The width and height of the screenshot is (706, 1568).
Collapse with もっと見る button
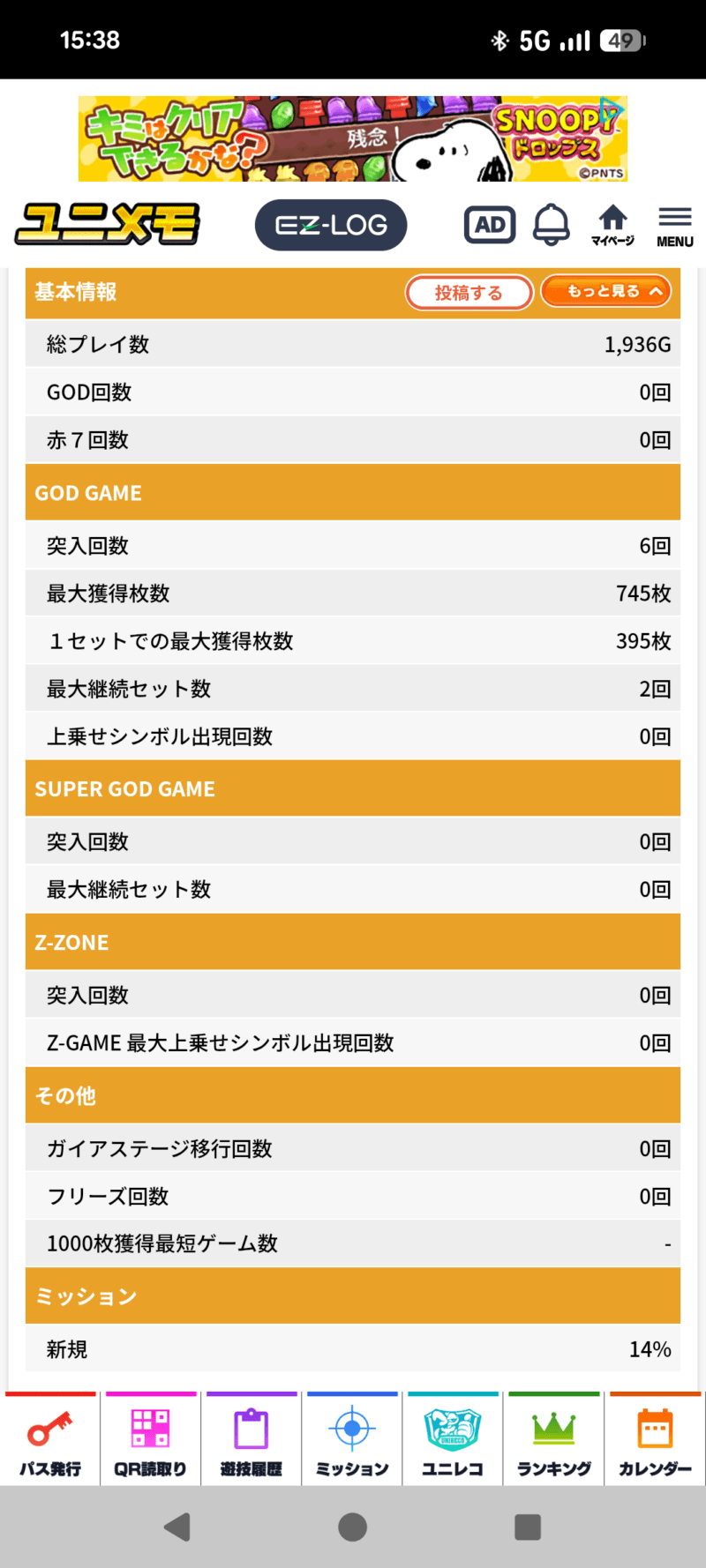[x=606, y=292]
